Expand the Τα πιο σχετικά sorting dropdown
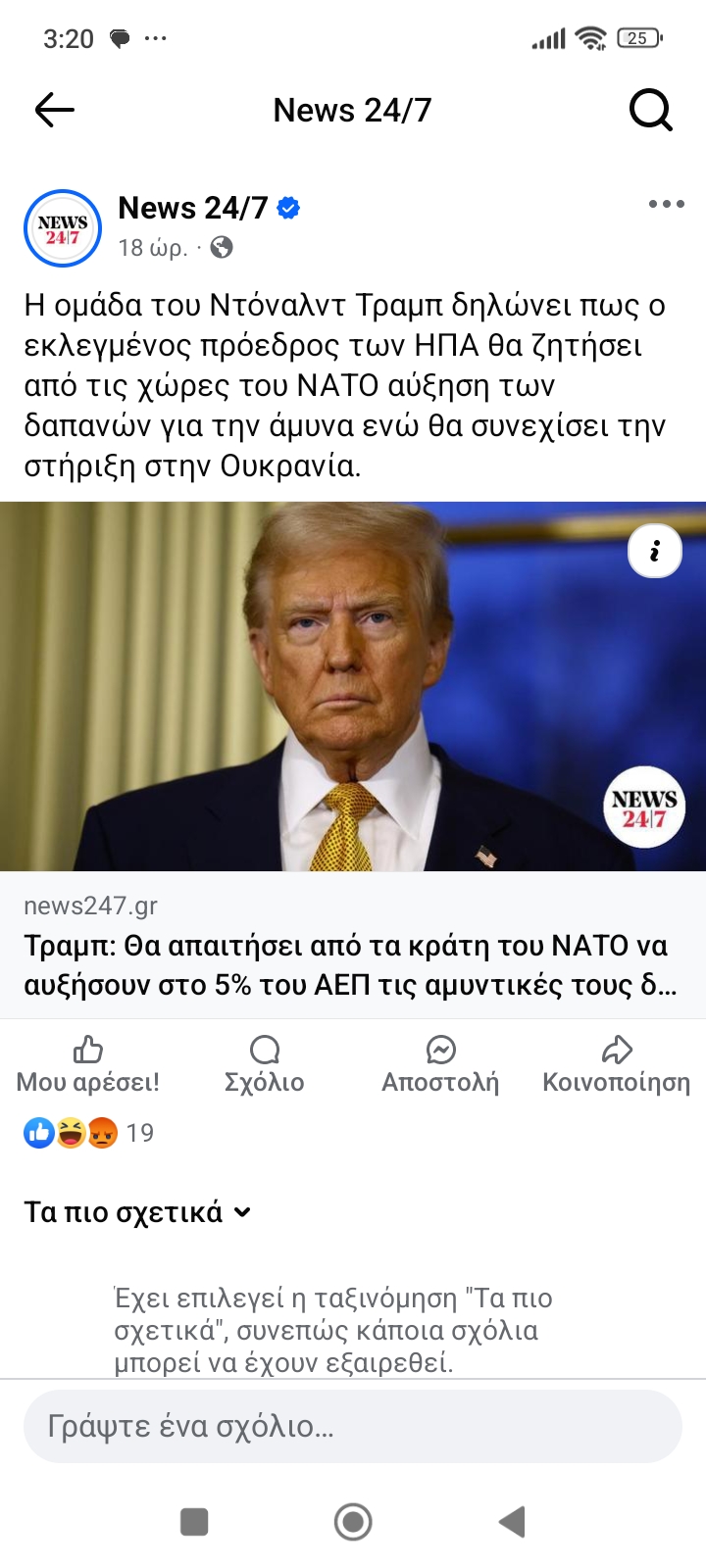Image resolution: width=706 pixels, height=1568 pixels. click(138, 1212)
